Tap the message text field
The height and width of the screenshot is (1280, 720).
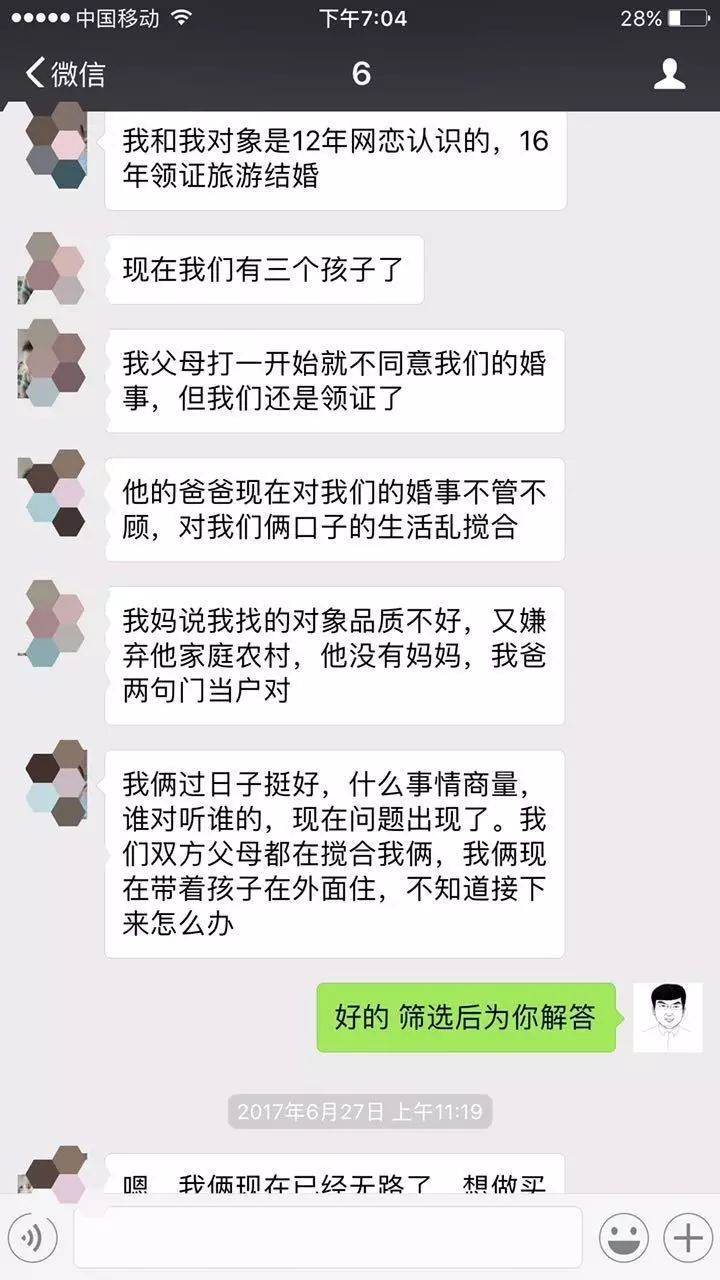tap(328, 1238)
